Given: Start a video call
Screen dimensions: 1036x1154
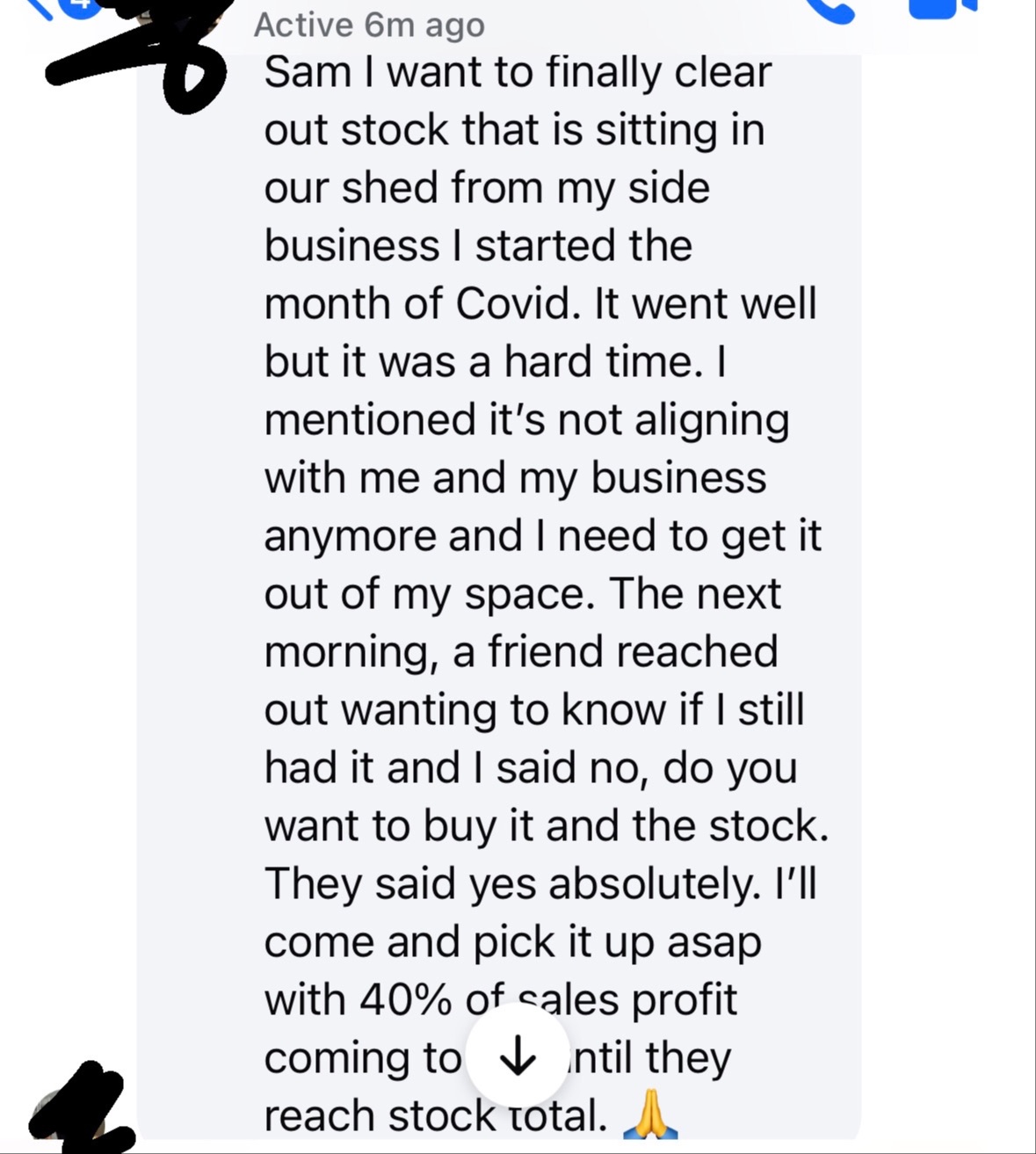Looking at the screenshot, I should coord(941,7).
